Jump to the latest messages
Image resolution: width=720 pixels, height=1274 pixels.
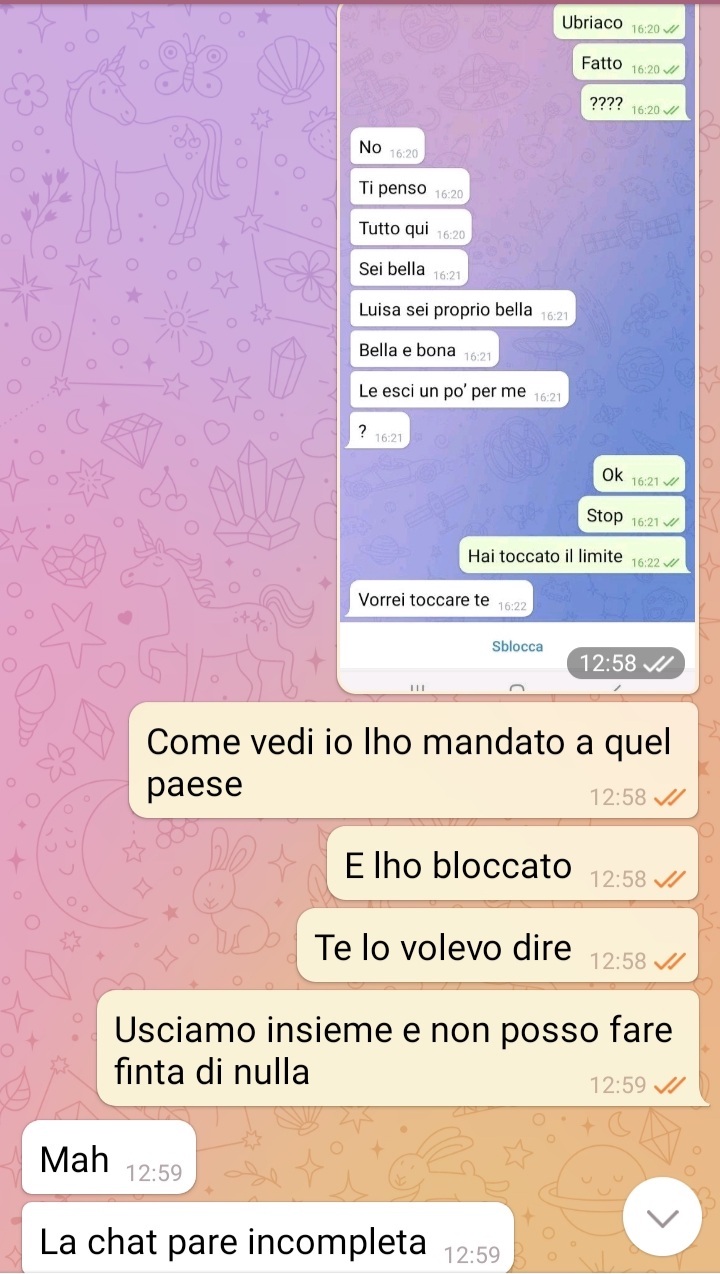(662, 1217)
